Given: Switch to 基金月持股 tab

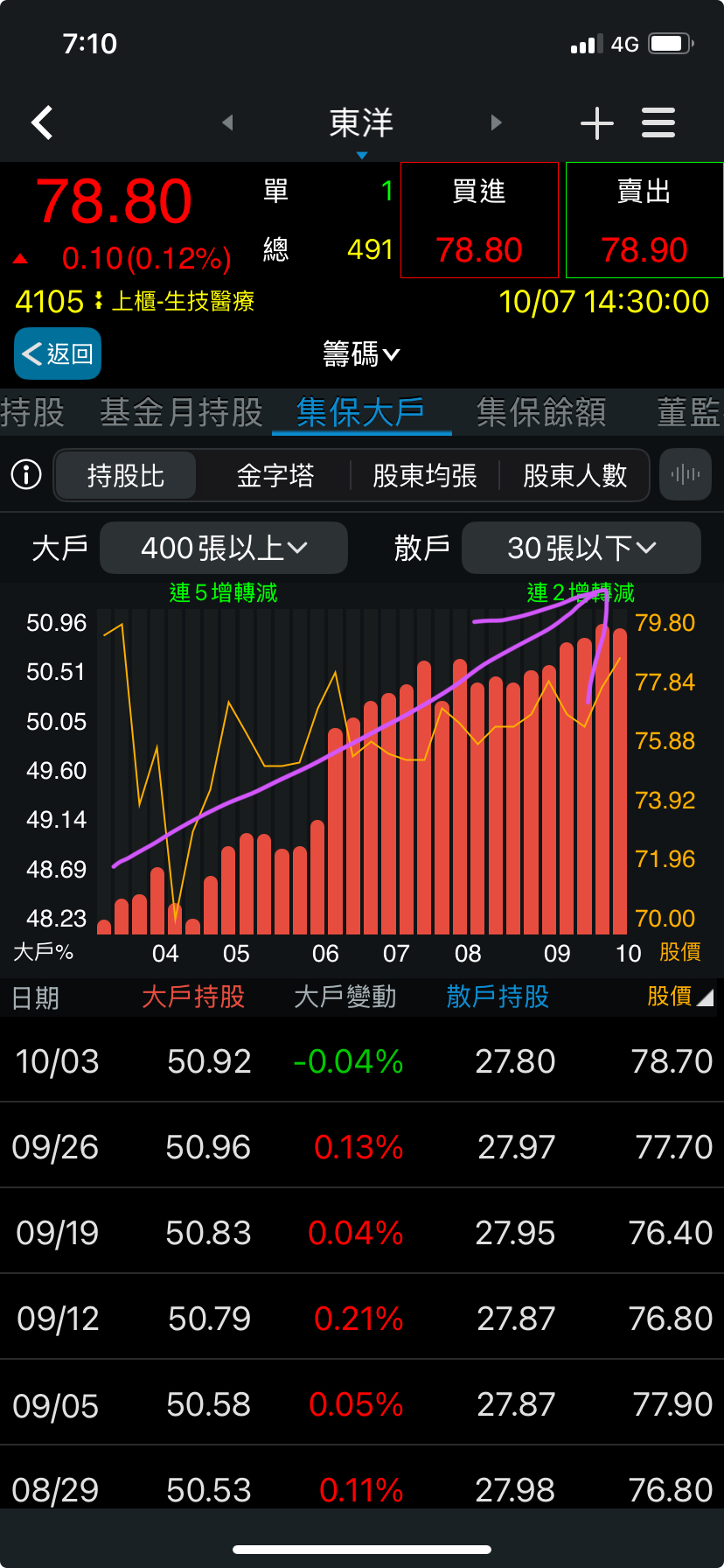Looking at the screenshot, I should [x=181, y=412].
